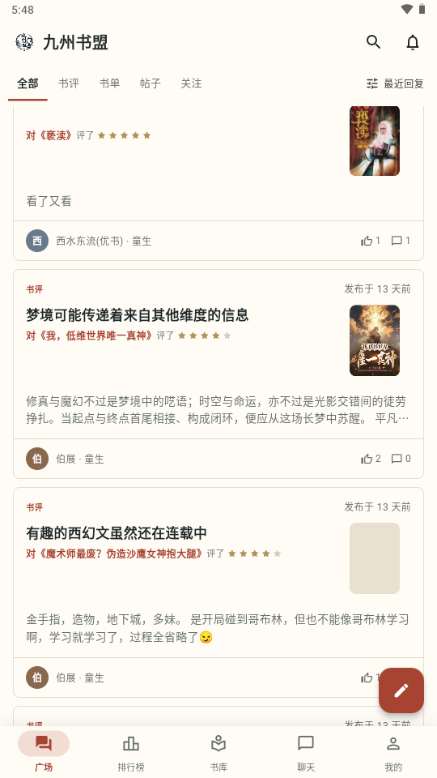
Task: Go to the 排行榜 bottom tab
Action: click(131, 753)
